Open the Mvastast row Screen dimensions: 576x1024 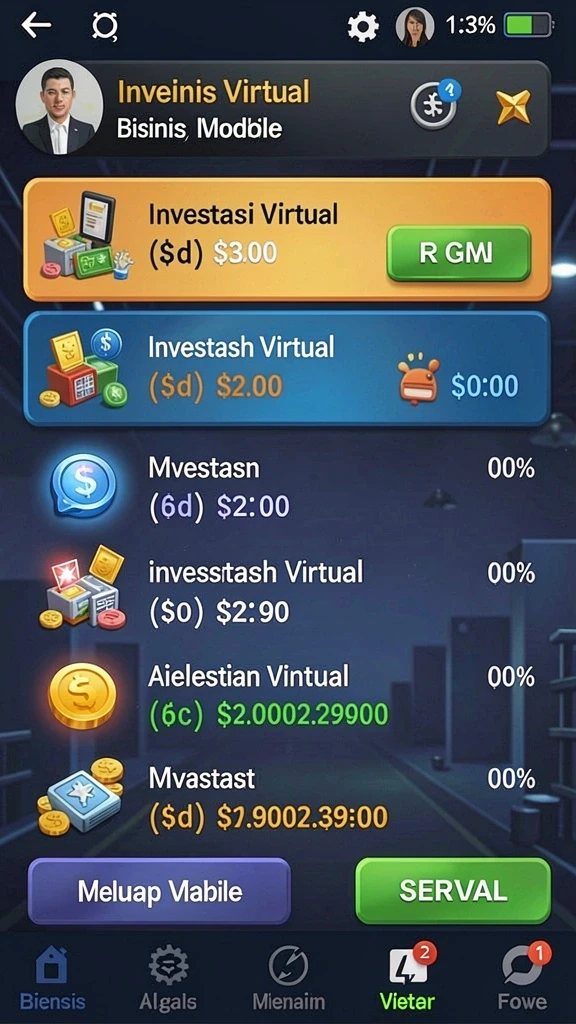[288, 797]
